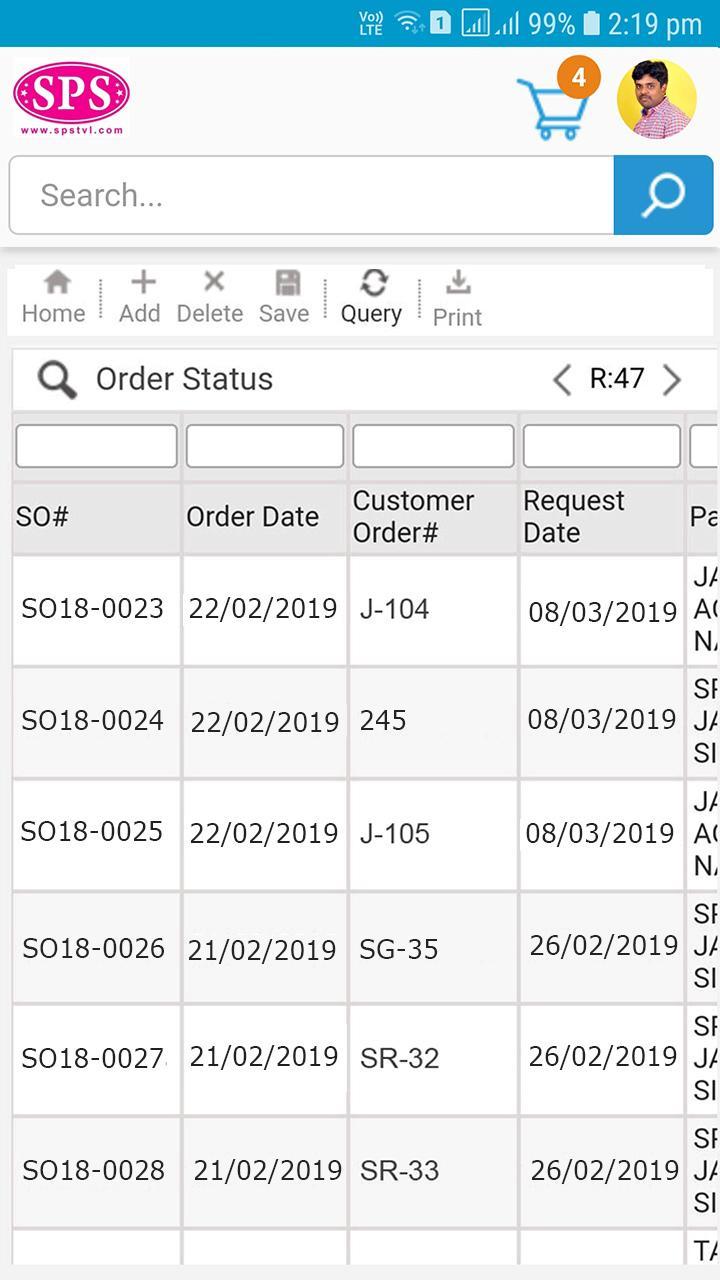The height and width of the screenshot is (1280, 720).
Task: Go to Home in toolbar
Action: [54, 298]
